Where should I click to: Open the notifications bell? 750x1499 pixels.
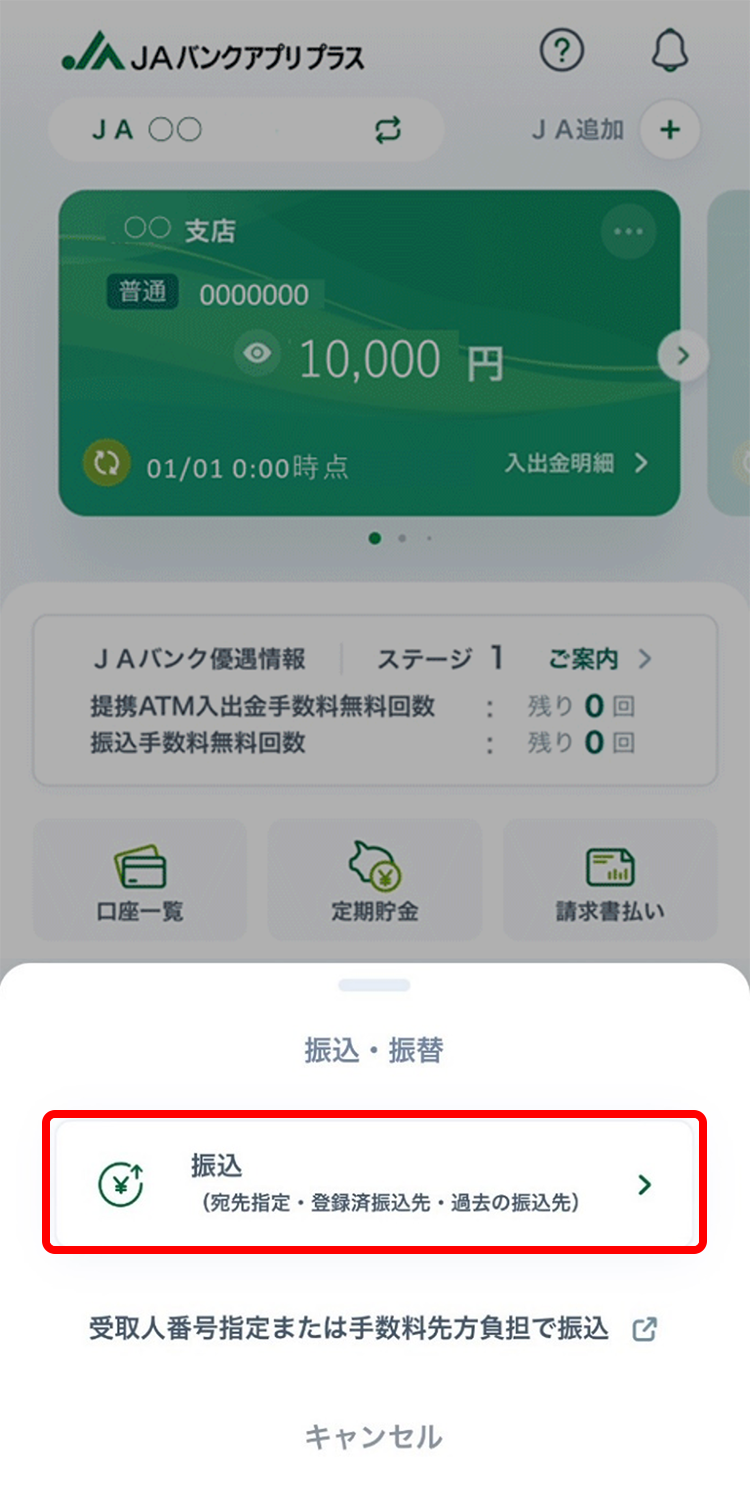coord(669,50)
